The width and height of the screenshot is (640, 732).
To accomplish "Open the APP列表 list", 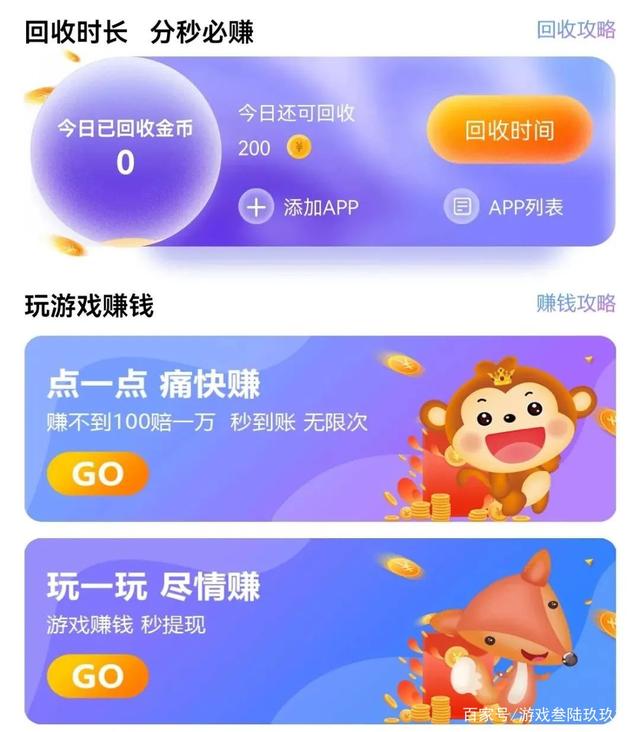I will (504, 207).
